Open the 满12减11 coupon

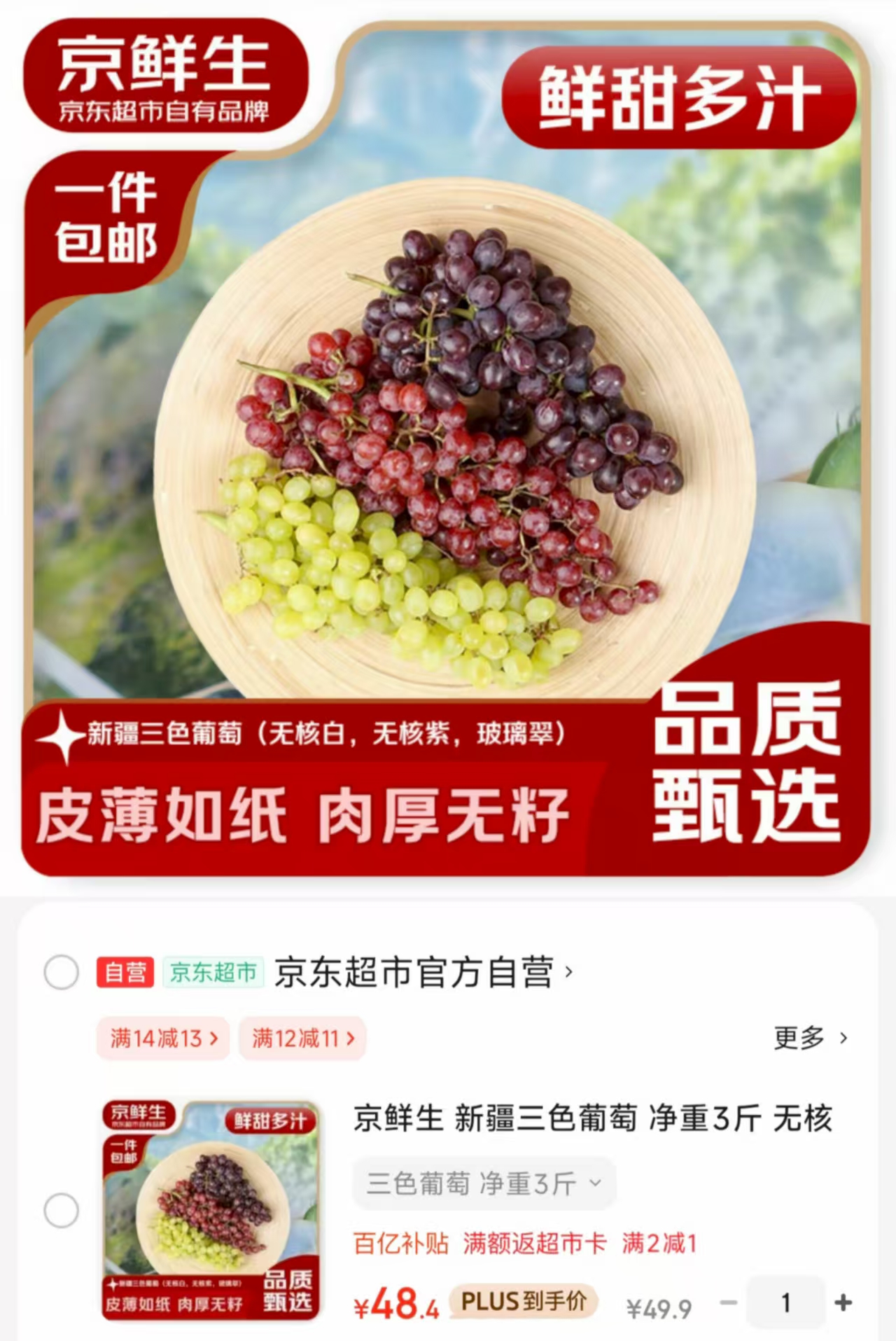pos(302,1039)
